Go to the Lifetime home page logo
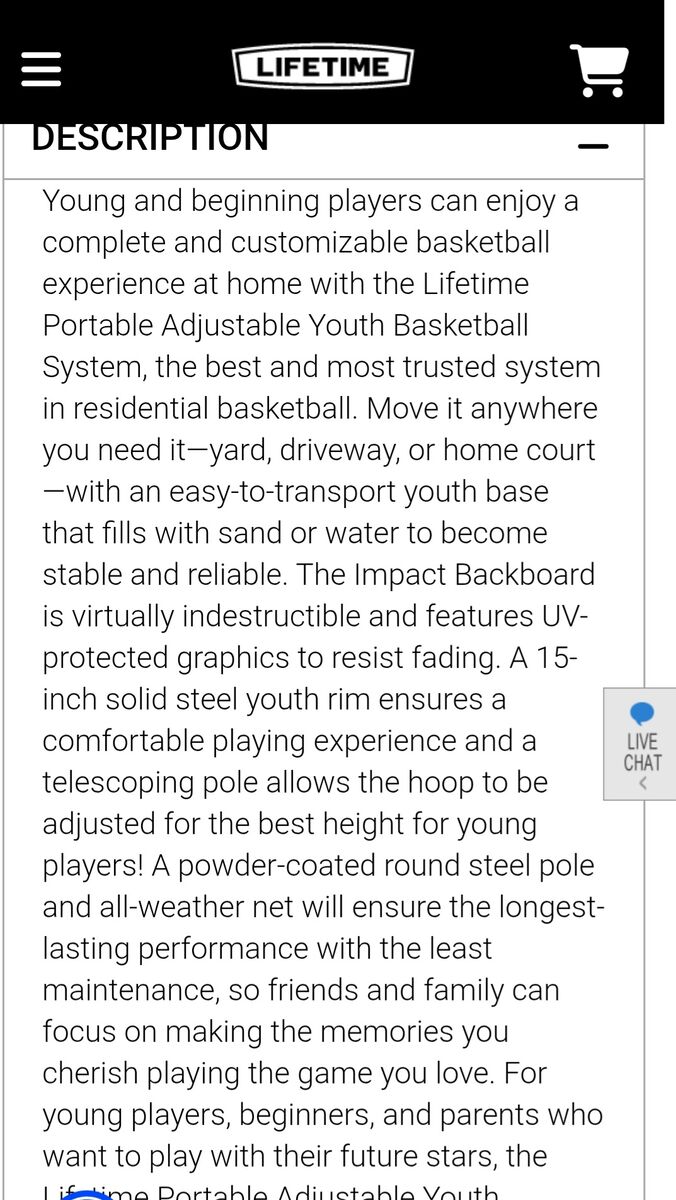The width and height of the screenshot is (676, 1200). point(323,68)
